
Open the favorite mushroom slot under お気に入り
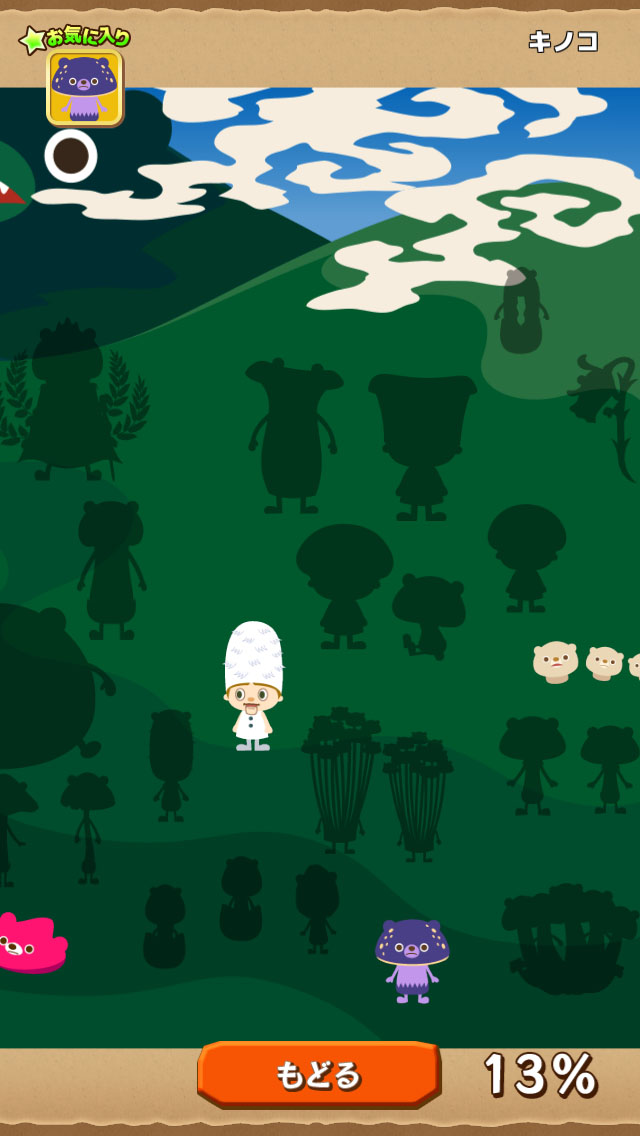[x=85, y=88]
